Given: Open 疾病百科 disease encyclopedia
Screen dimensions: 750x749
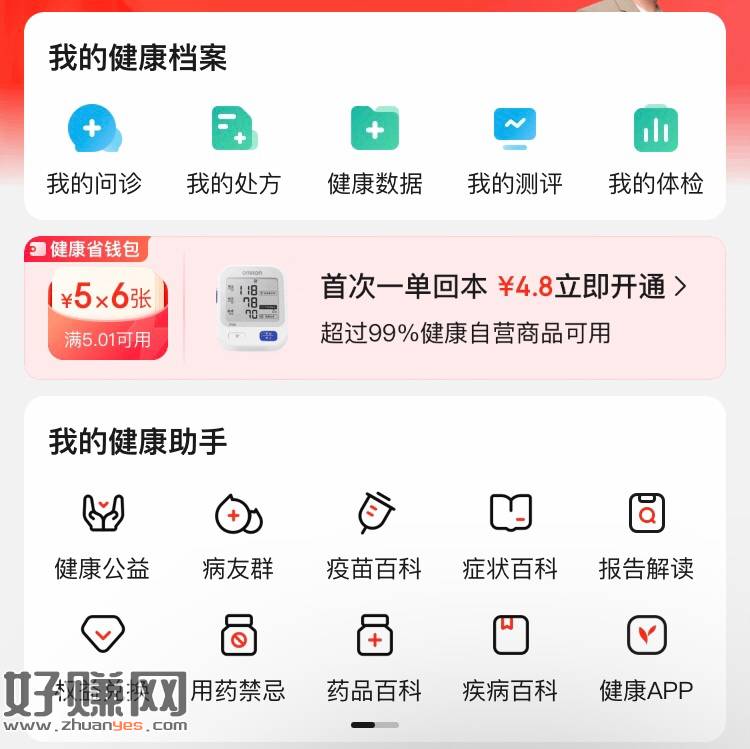Looking at the screenshot, I should (x=510, y=656).
